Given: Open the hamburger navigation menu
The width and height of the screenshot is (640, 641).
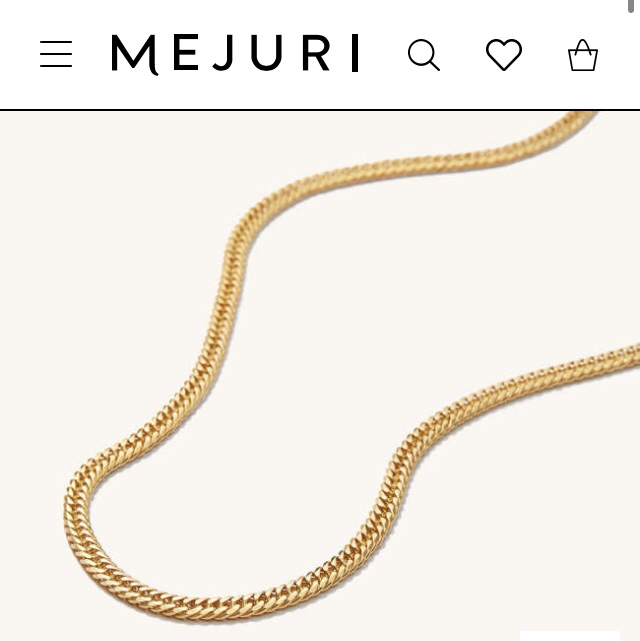Looking at the screenshot, I should pyautogui.click(x=56, y=54).
